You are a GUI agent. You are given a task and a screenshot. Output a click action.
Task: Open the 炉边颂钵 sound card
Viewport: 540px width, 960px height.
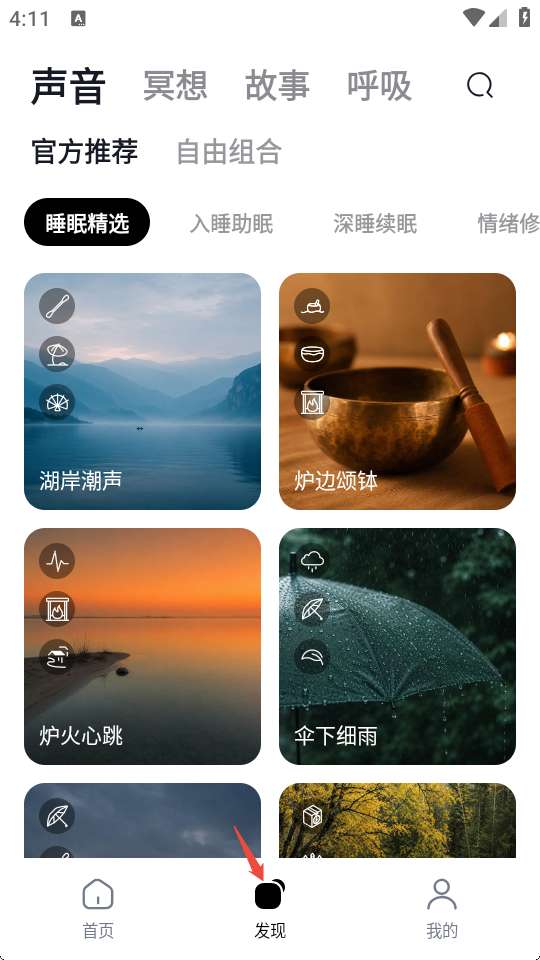coord(397,391)
